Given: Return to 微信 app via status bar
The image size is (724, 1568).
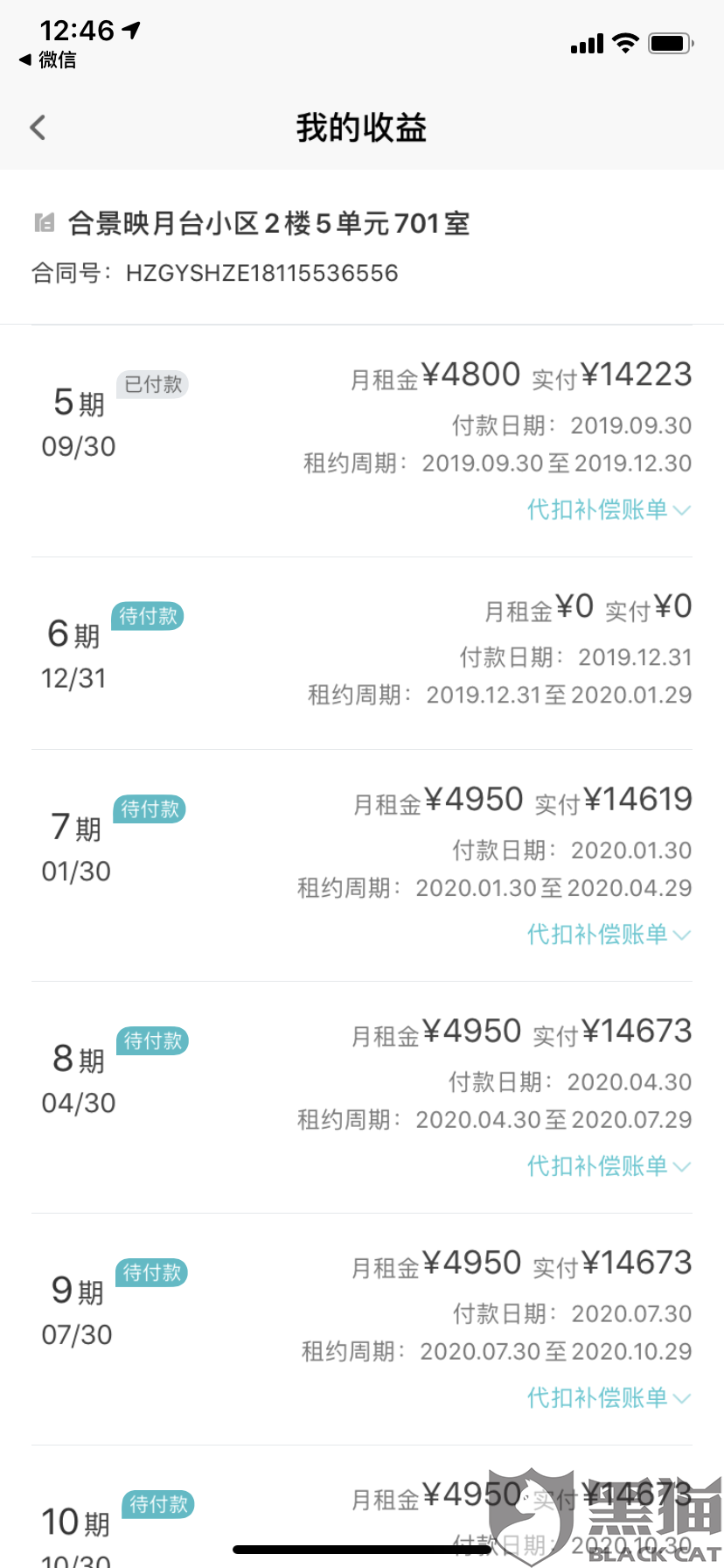Looking at the screenshot, I should 48,59.
